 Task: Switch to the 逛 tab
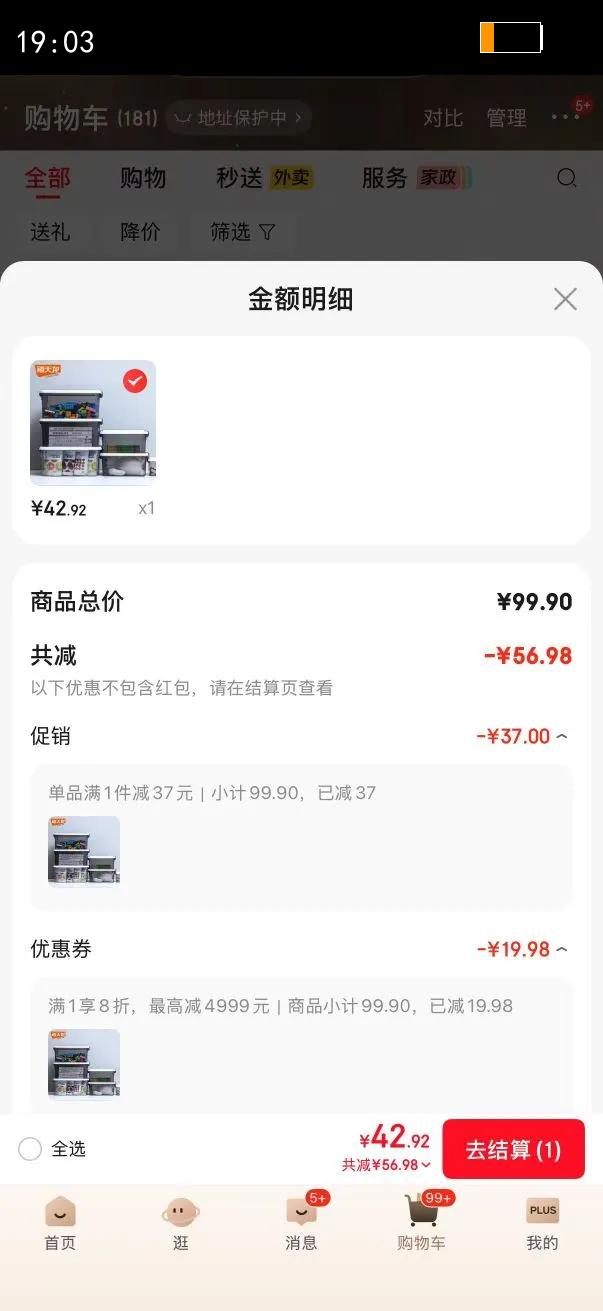pos(181,1223)
